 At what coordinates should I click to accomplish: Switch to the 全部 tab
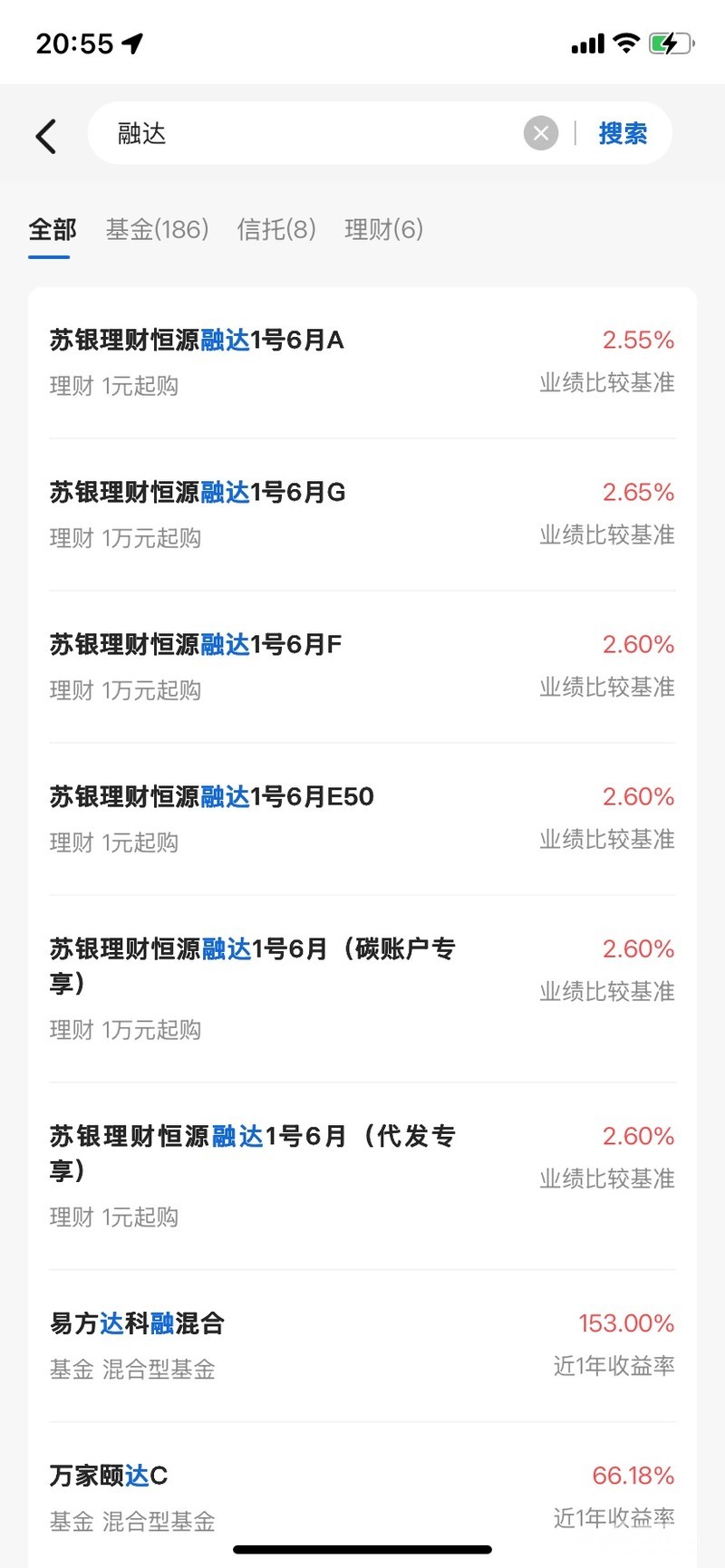click(x=52, y=230)
